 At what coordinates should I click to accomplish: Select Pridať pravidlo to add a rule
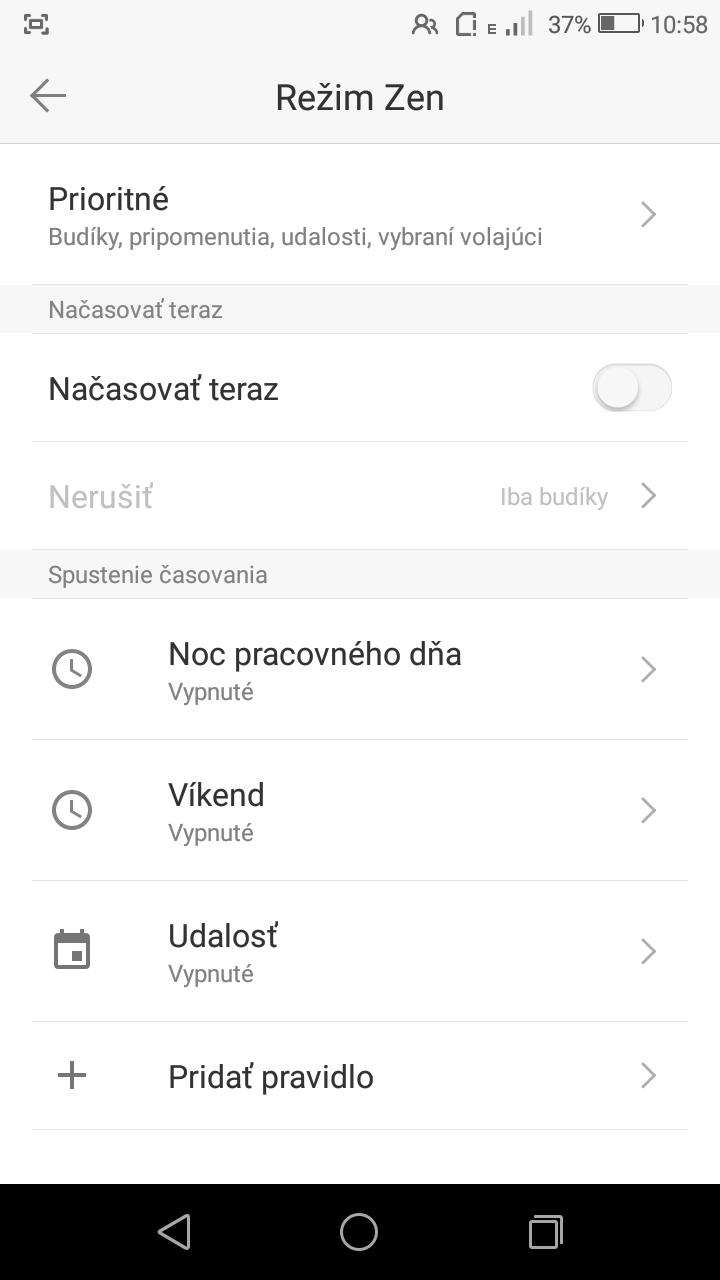360,1076
